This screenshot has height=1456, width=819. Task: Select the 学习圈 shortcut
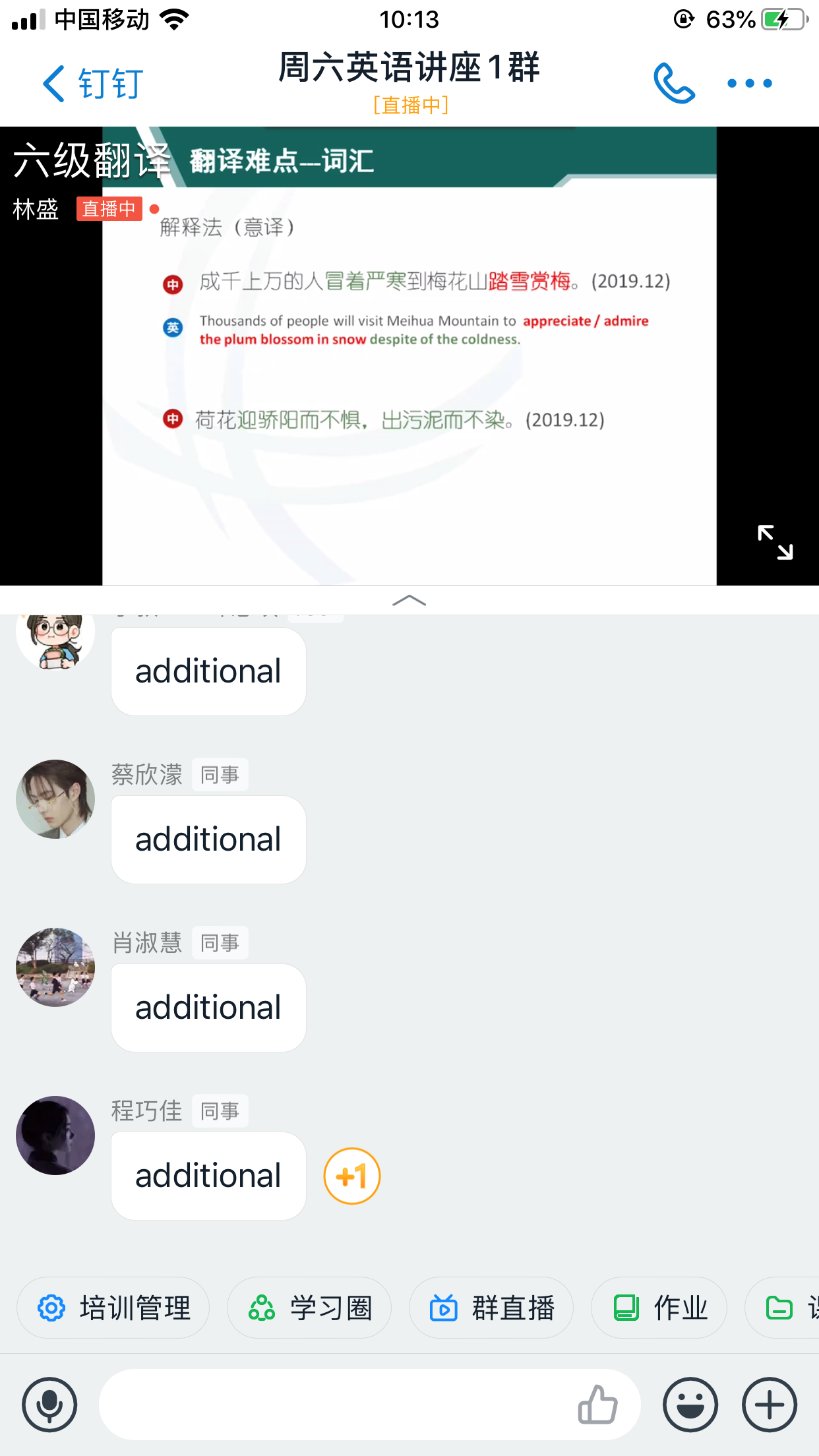[309, 1308]
